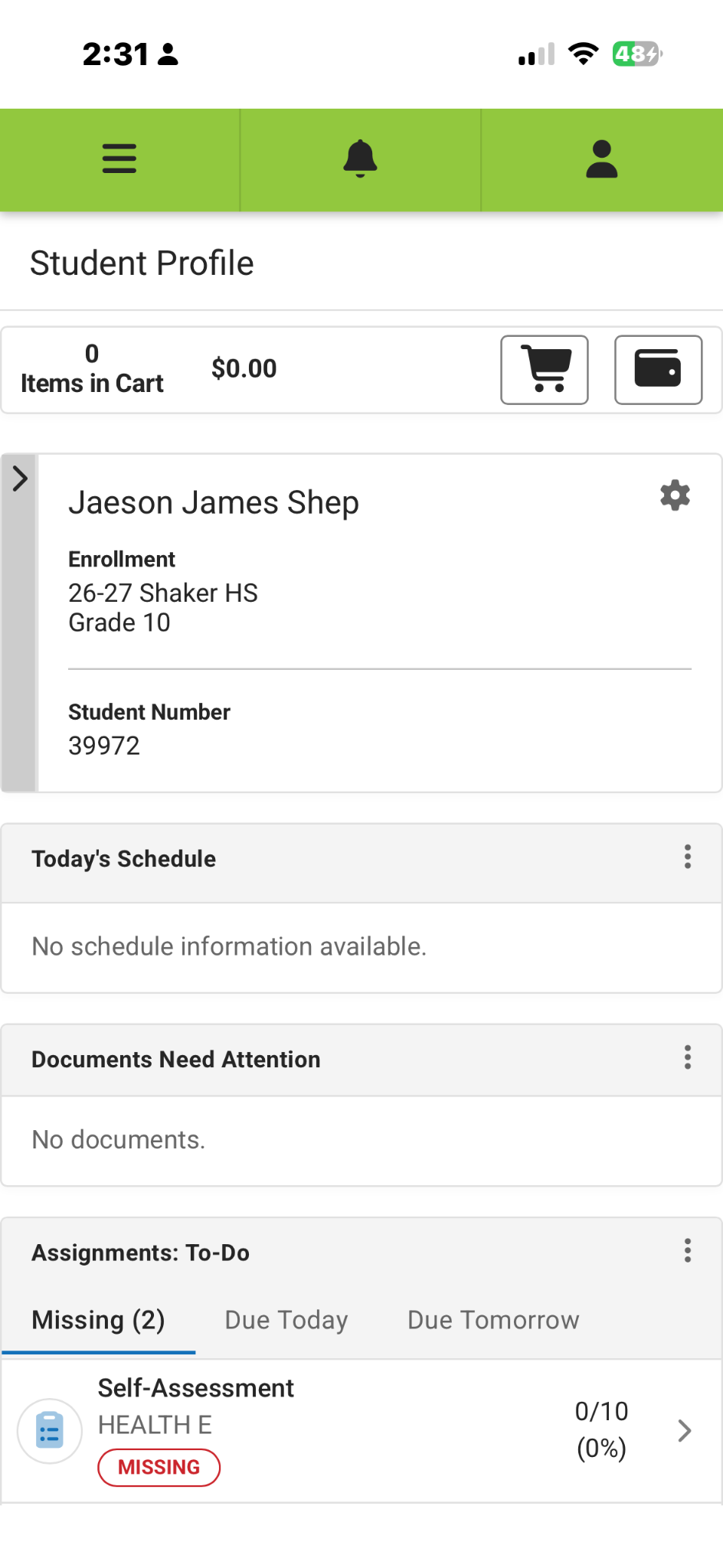Switch to the Due Tomorrow tab
The height and width of the screenshot is (1568, 723).
pos(493,1320)
